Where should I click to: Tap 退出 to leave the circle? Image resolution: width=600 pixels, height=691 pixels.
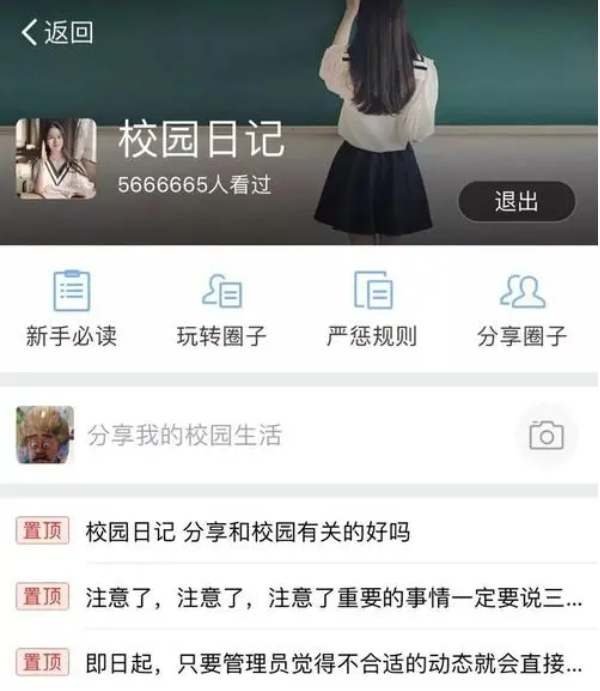click(x=516, y=201)
